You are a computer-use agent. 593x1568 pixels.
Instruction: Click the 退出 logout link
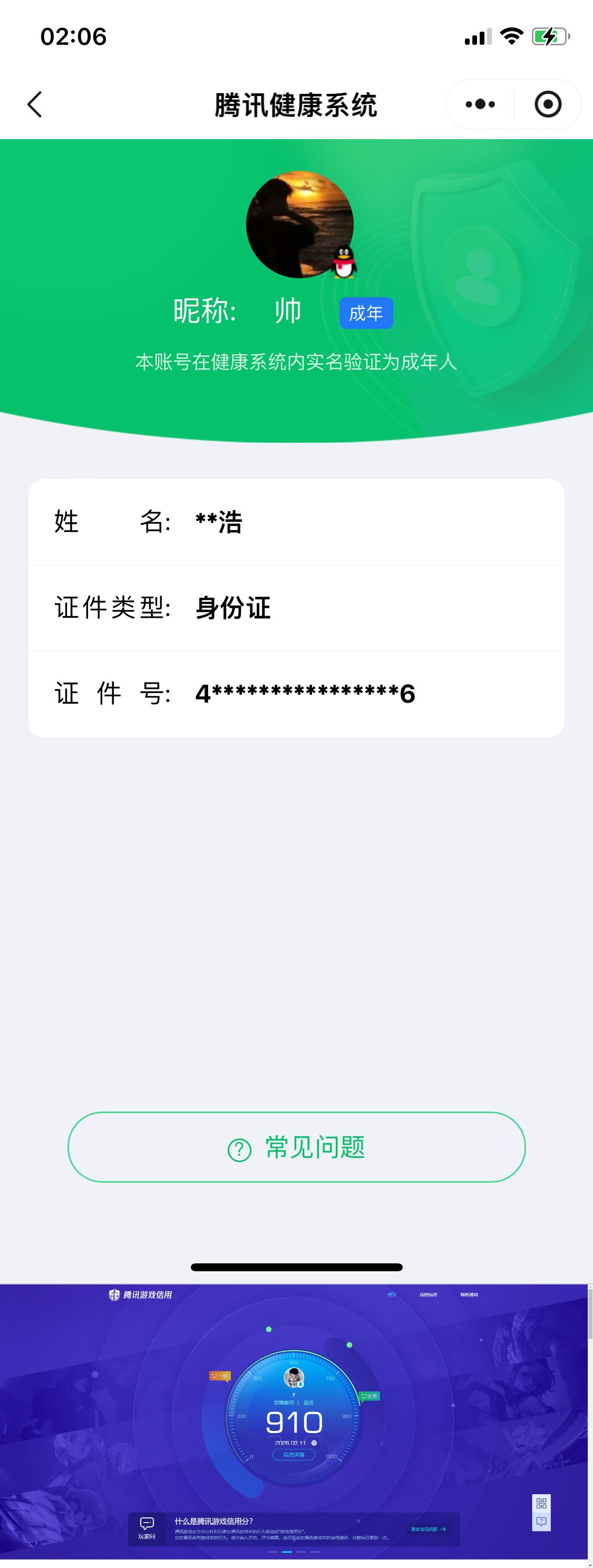tap(307, 1403)
